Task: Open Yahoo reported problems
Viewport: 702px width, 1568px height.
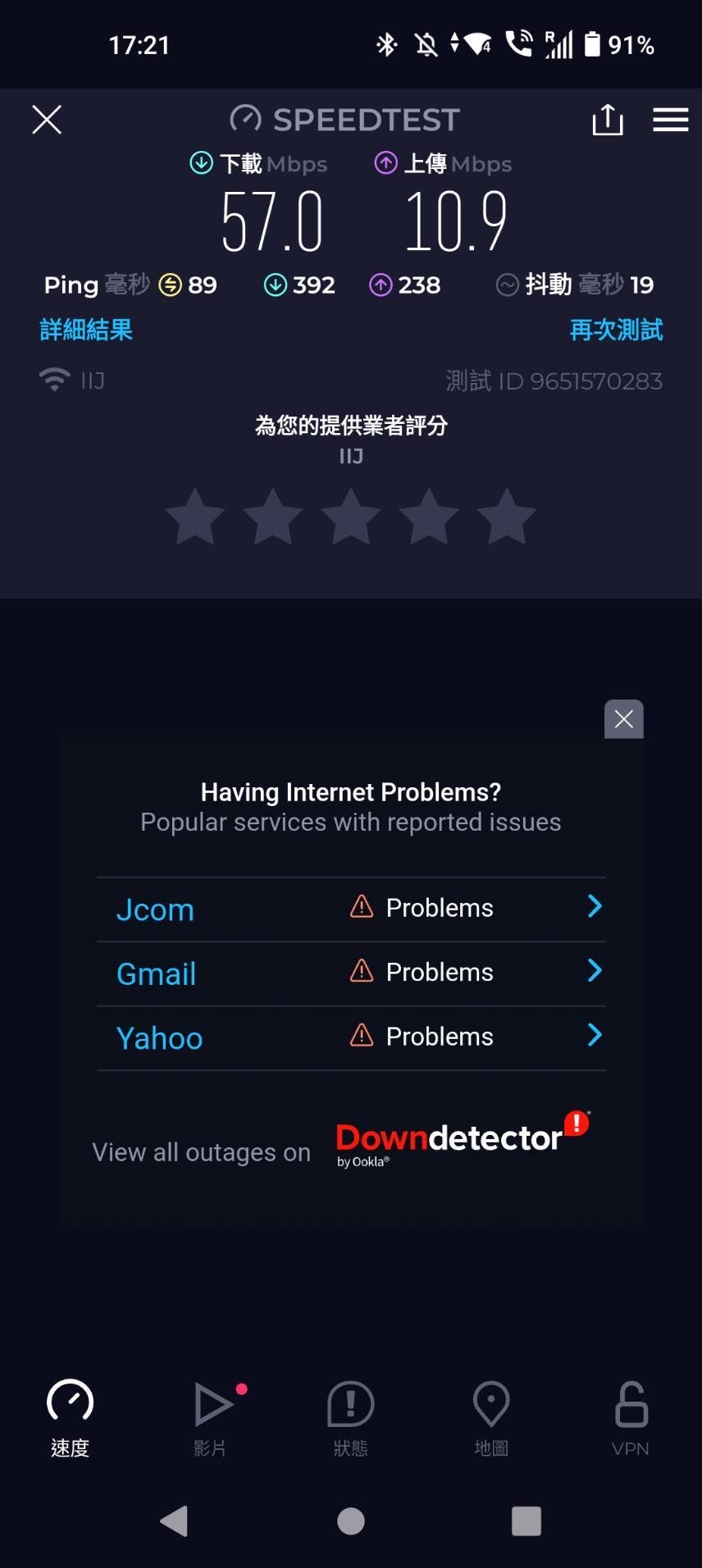Action: pos(351,1037)
